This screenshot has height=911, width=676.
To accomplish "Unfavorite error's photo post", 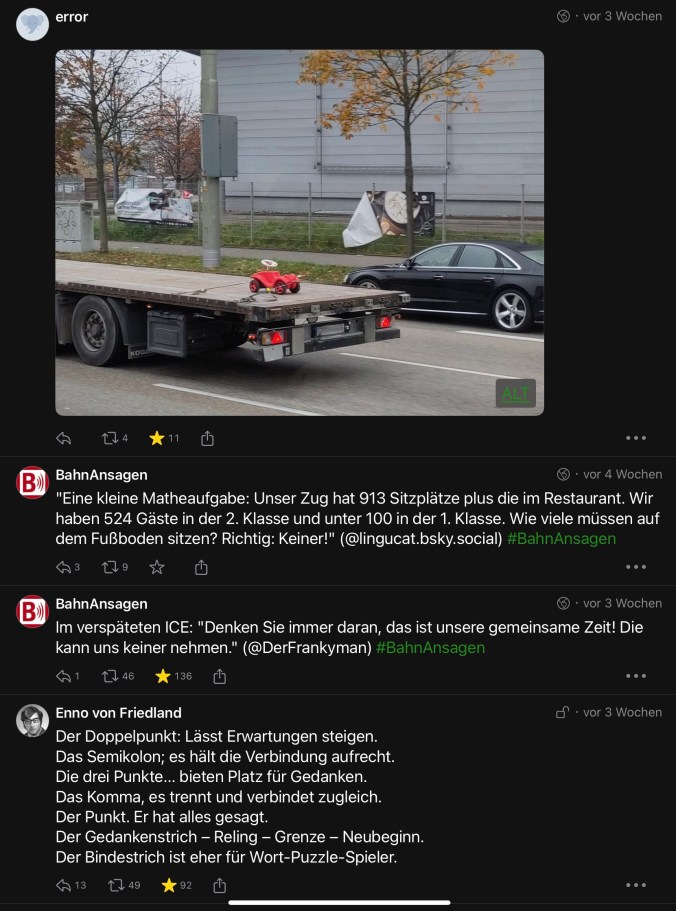I will (156, 438).
